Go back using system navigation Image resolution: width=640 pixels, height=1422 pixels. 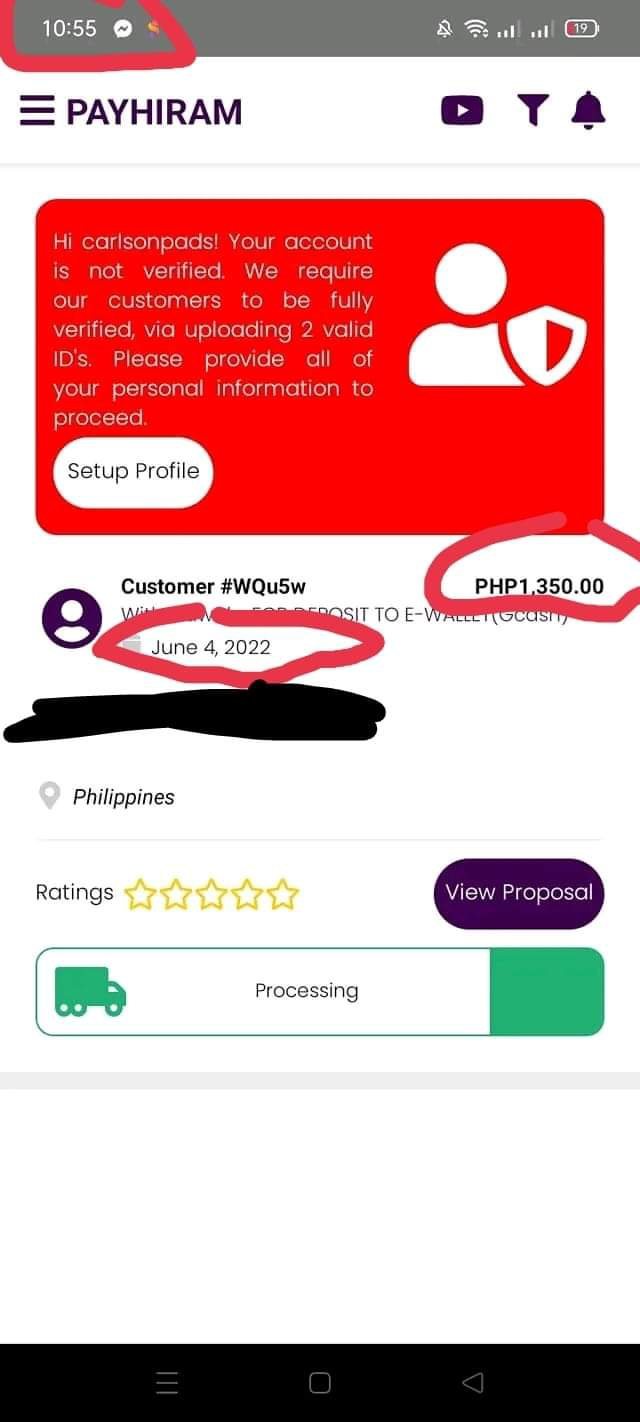(x=473, y=1383)
